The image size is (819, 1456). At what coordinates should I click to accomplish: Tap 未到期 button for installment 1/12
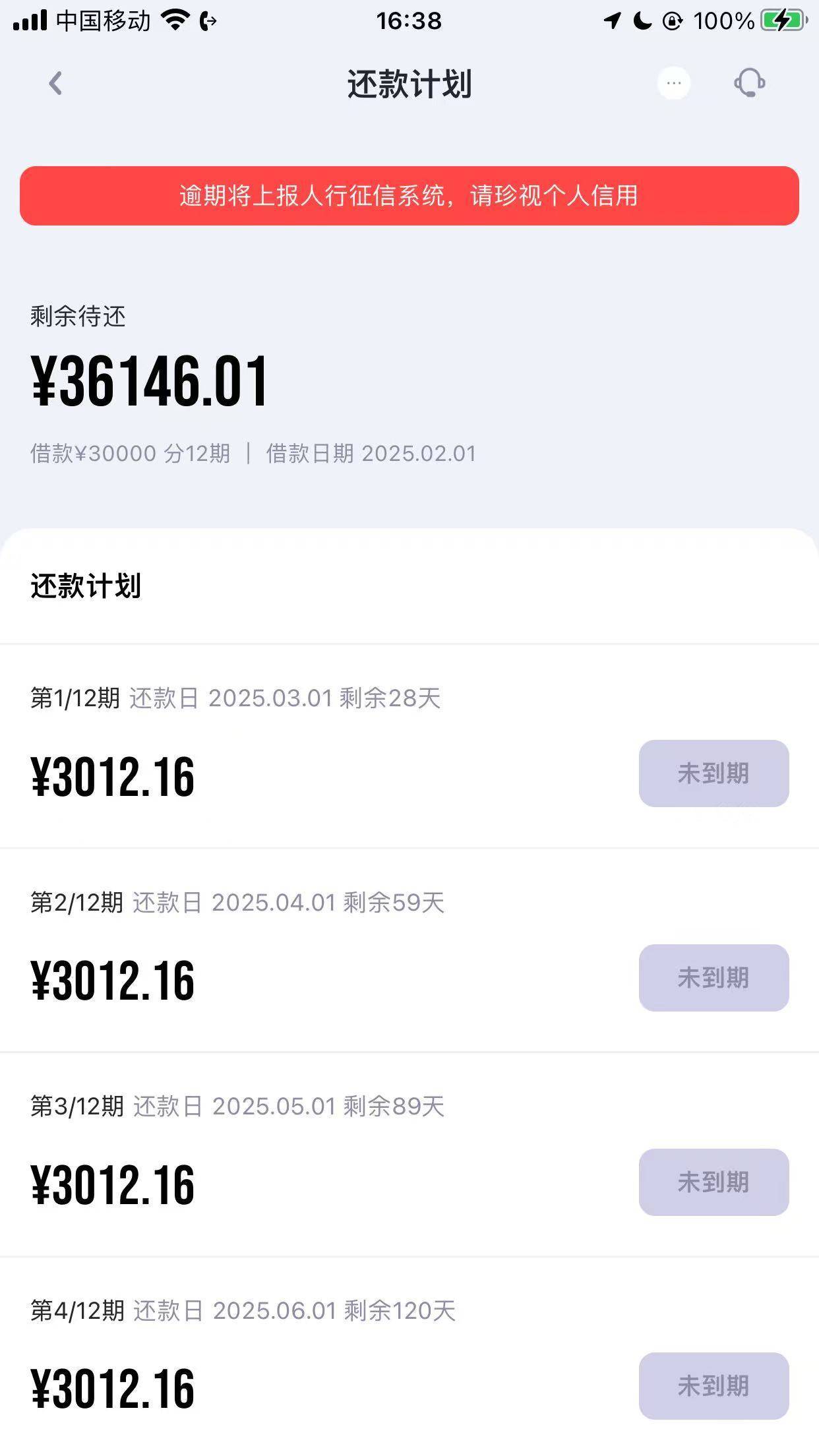pos(713,773)
